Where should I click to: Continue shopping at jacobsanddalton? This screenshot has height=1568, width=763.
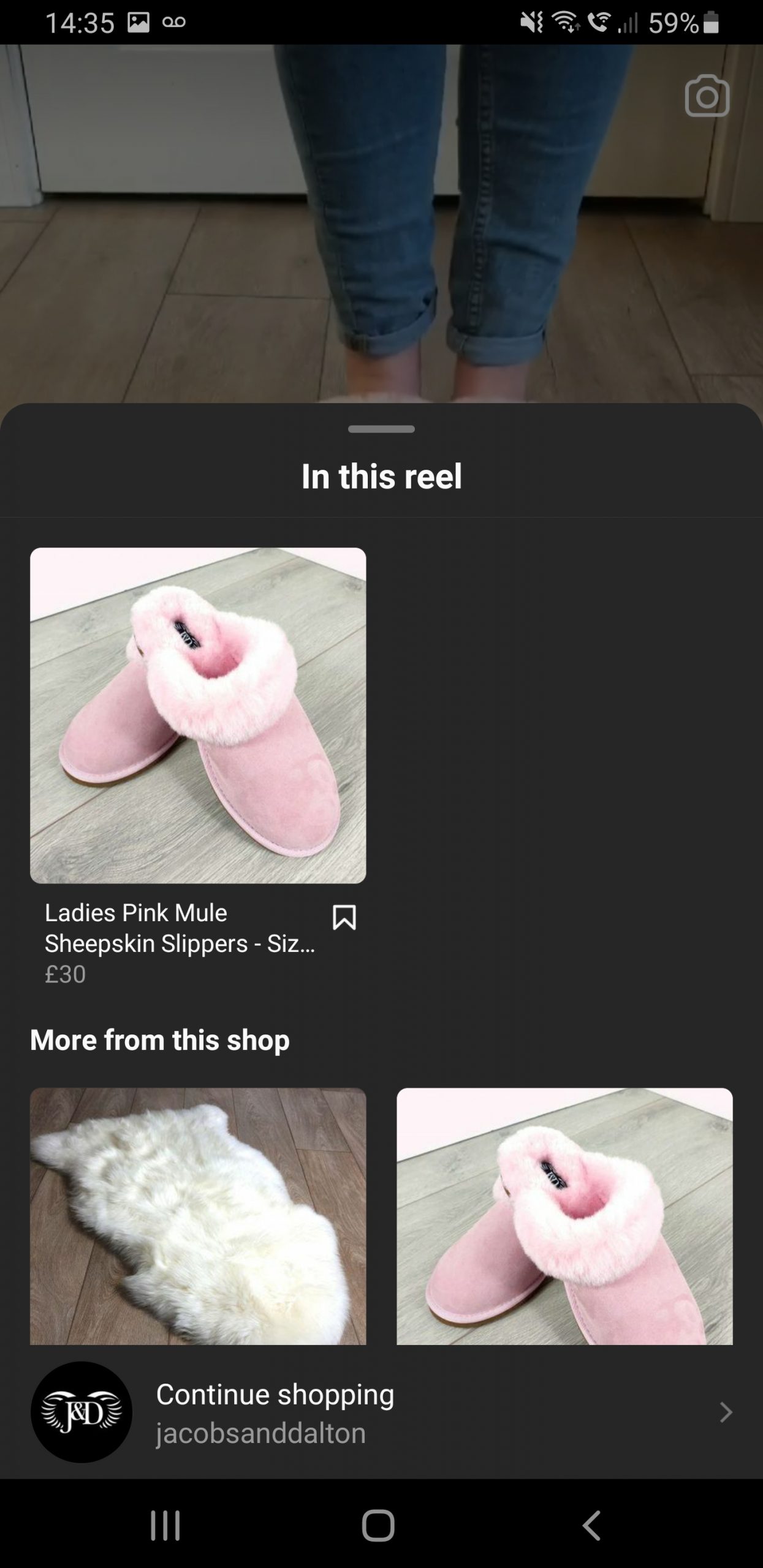pyautogui.click(x=381, y=1412)
